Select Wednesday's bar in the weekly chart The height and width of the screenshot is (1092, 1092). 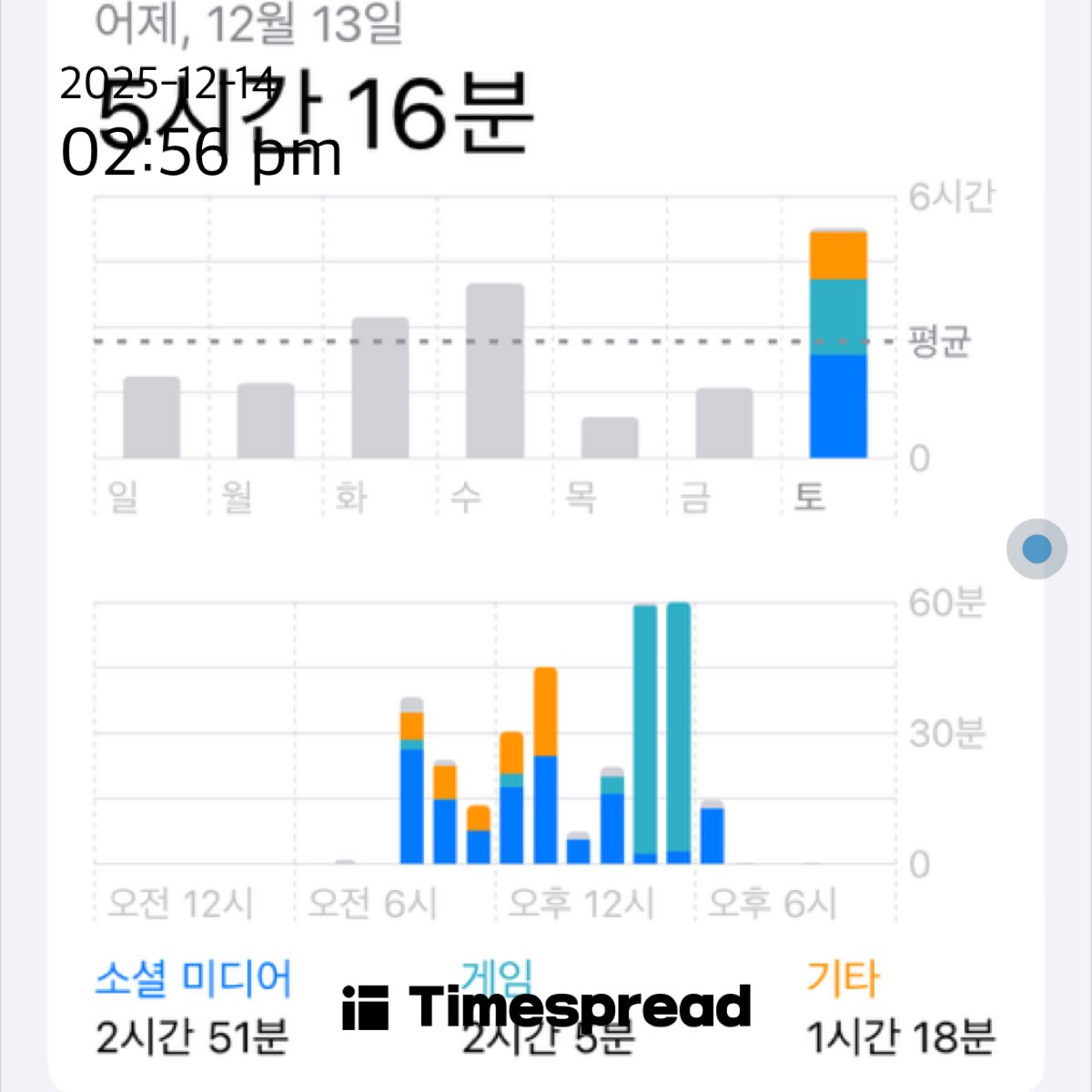tap(495, 371)
